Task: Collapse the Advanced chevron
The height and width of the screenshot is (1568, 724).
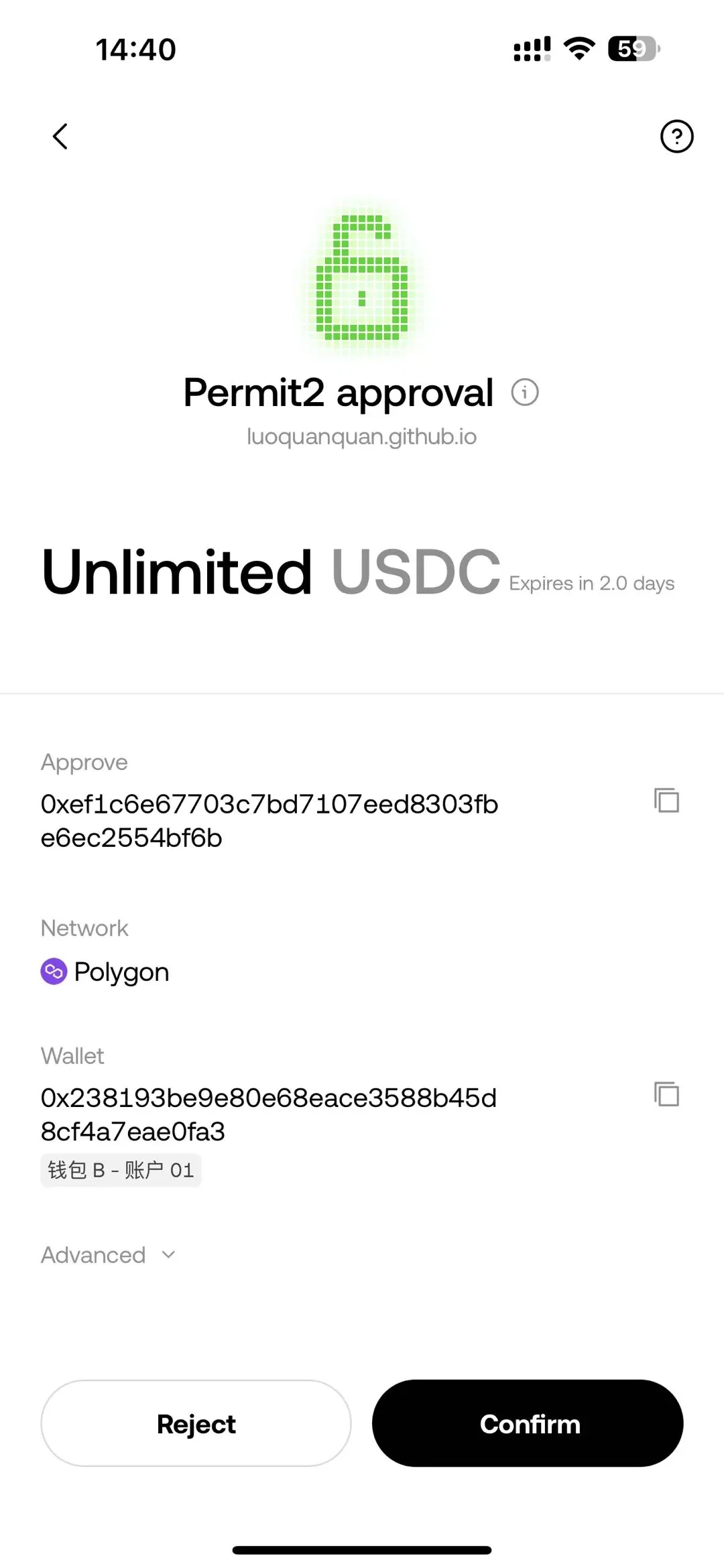Action: pos(167,1254)
